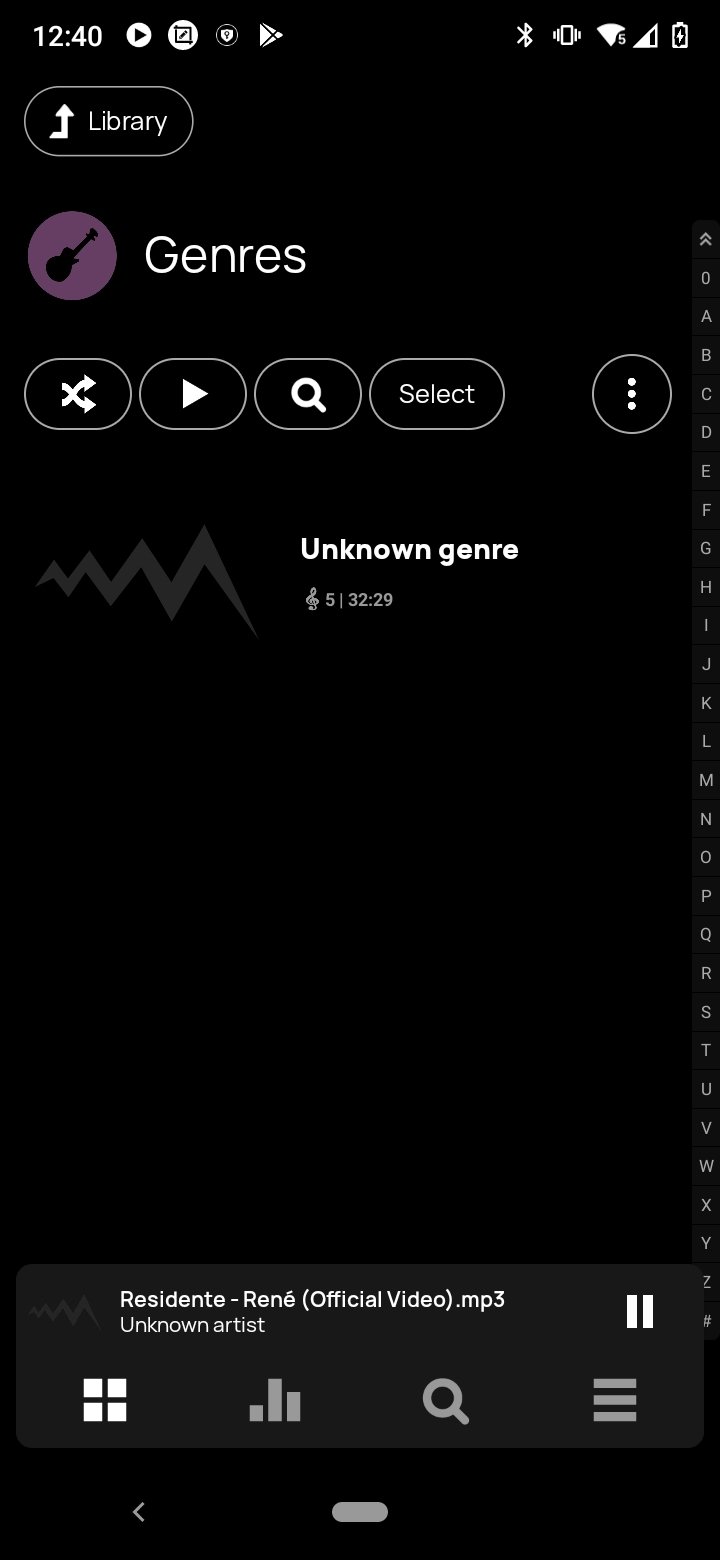Pause the currently playing song
Viewport: 720px width, 1560px height.
[x=640, y=1311]
